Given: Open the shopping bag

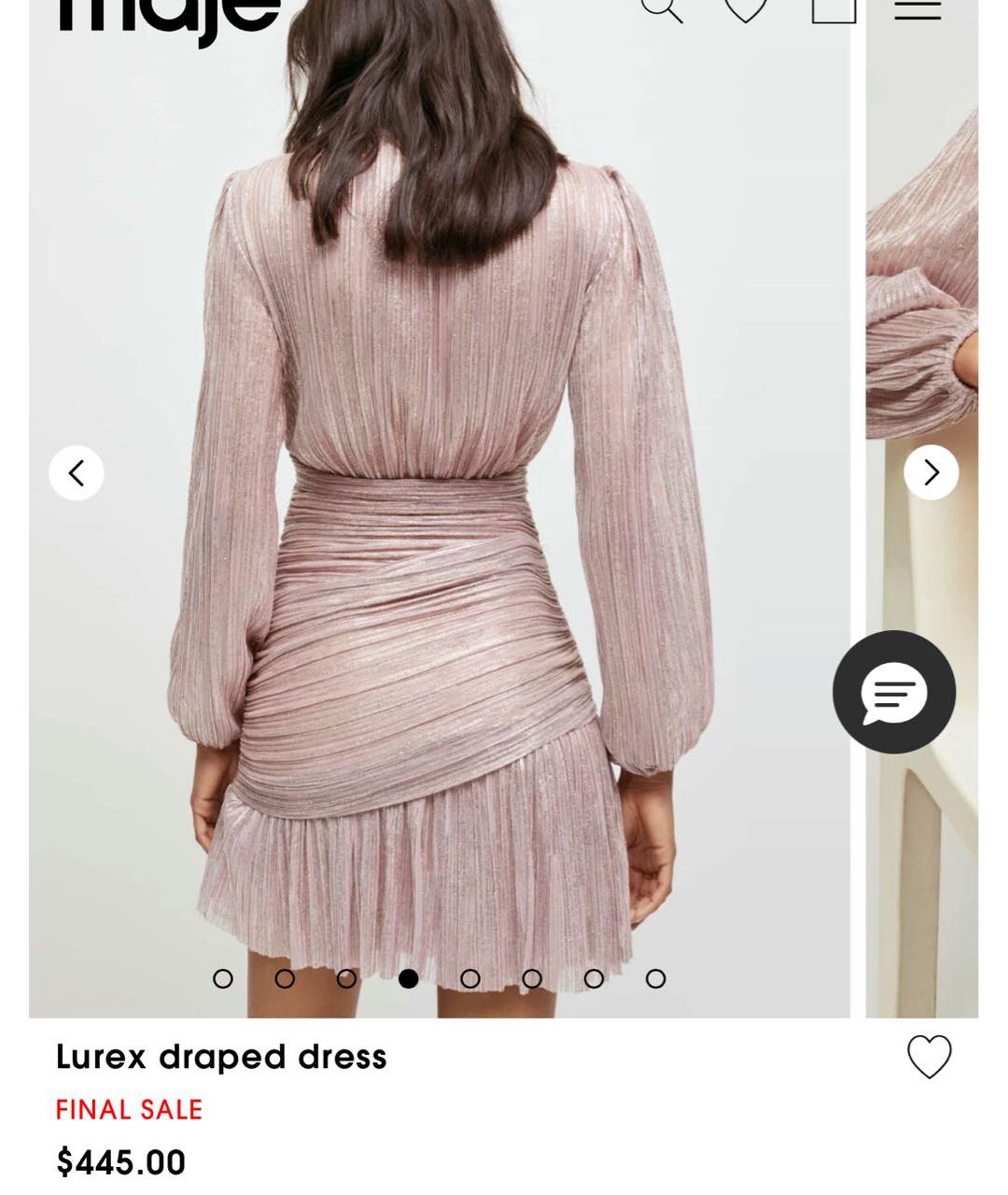Looking at the screenshot, I should pos(833,7).
